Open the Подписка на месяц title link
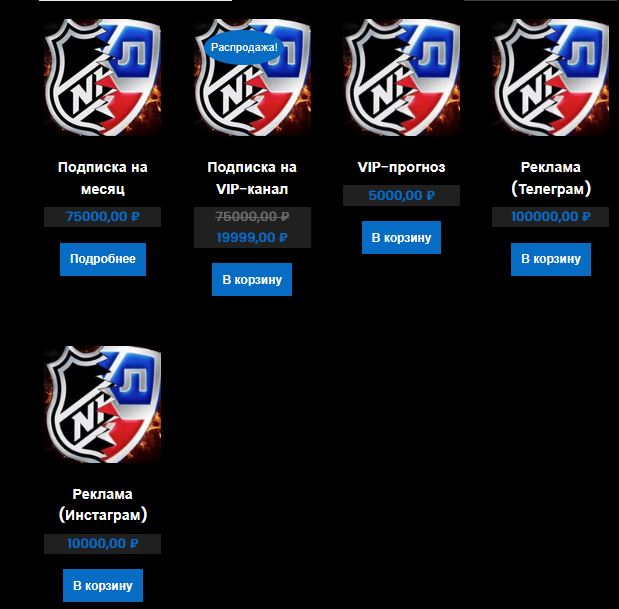The image size is (619, 609). tap(103, 177)
